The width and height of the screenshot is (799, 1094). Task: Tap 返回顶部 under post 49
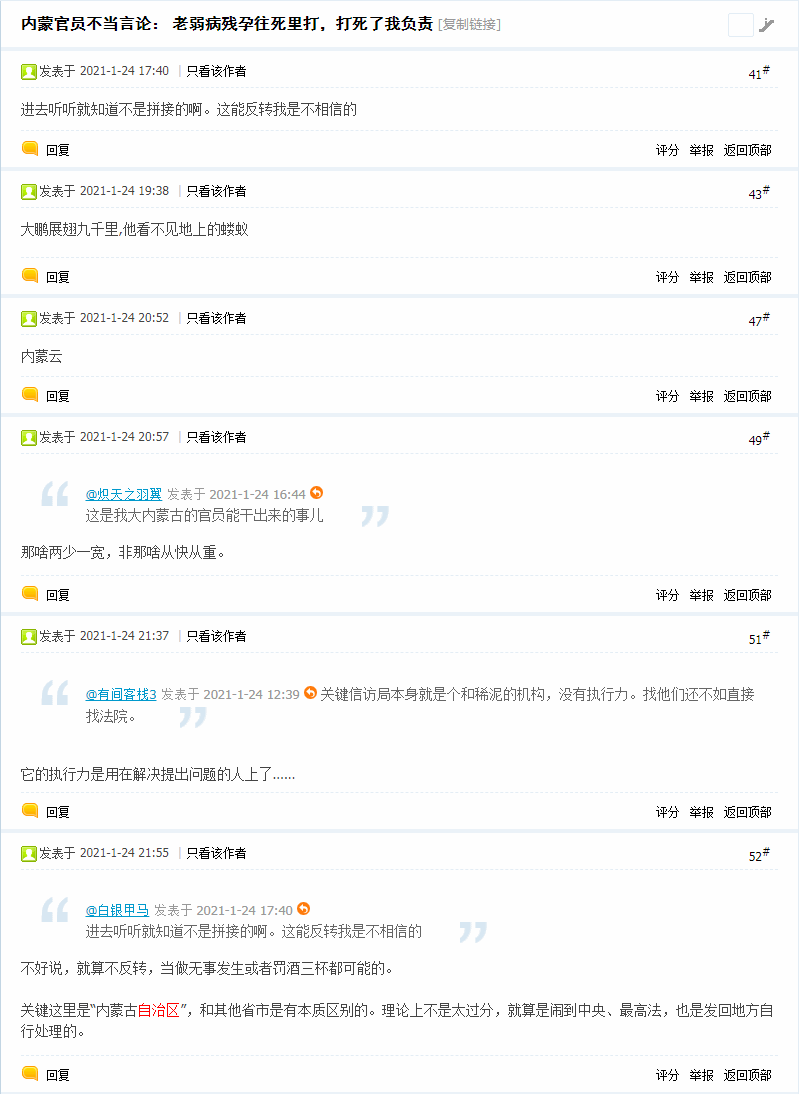747,595
